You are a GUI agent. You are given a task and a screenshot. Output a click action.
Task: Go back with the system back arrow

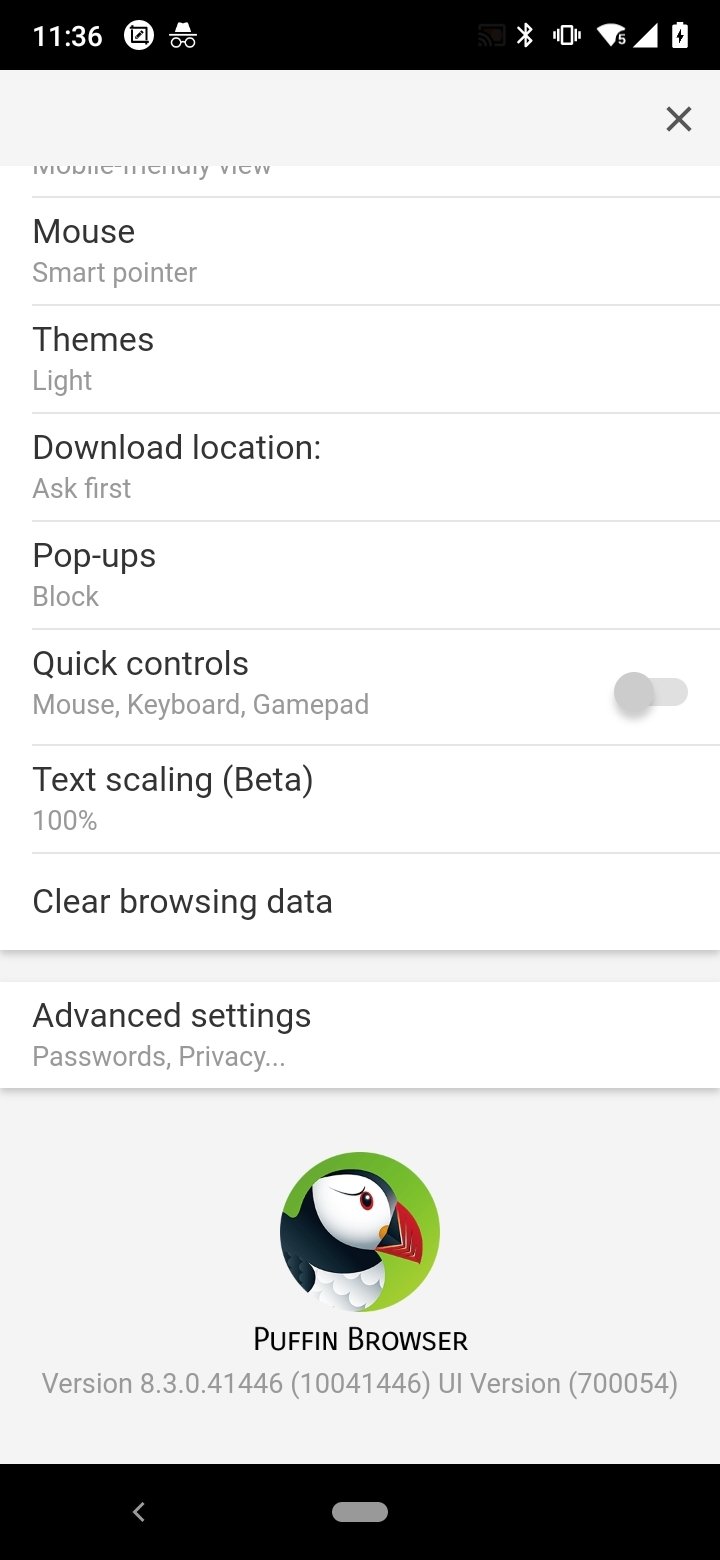[139, 1512]
